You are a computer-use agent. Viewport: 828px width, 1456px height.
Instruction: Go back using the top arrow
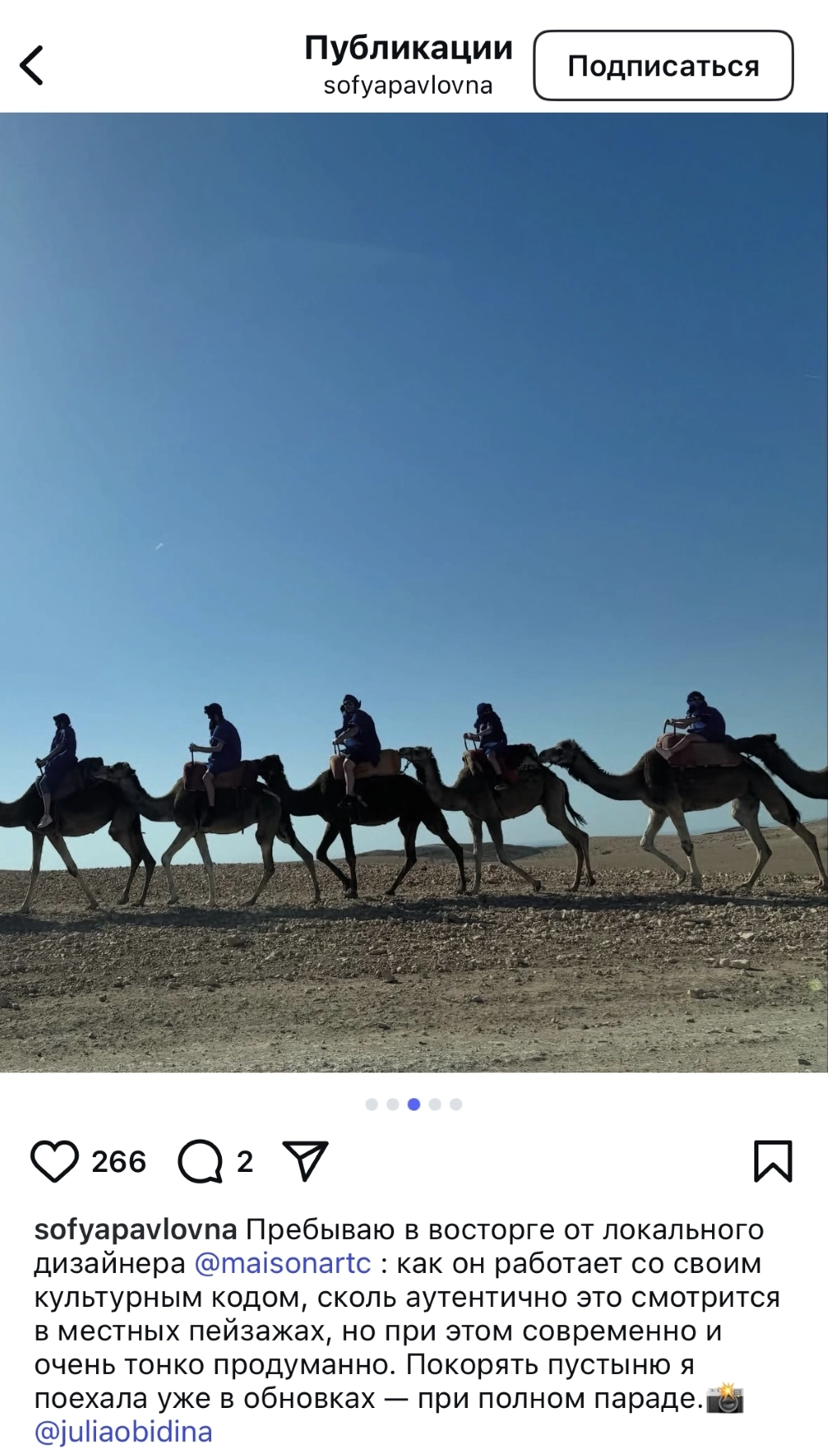pos(31,65)
